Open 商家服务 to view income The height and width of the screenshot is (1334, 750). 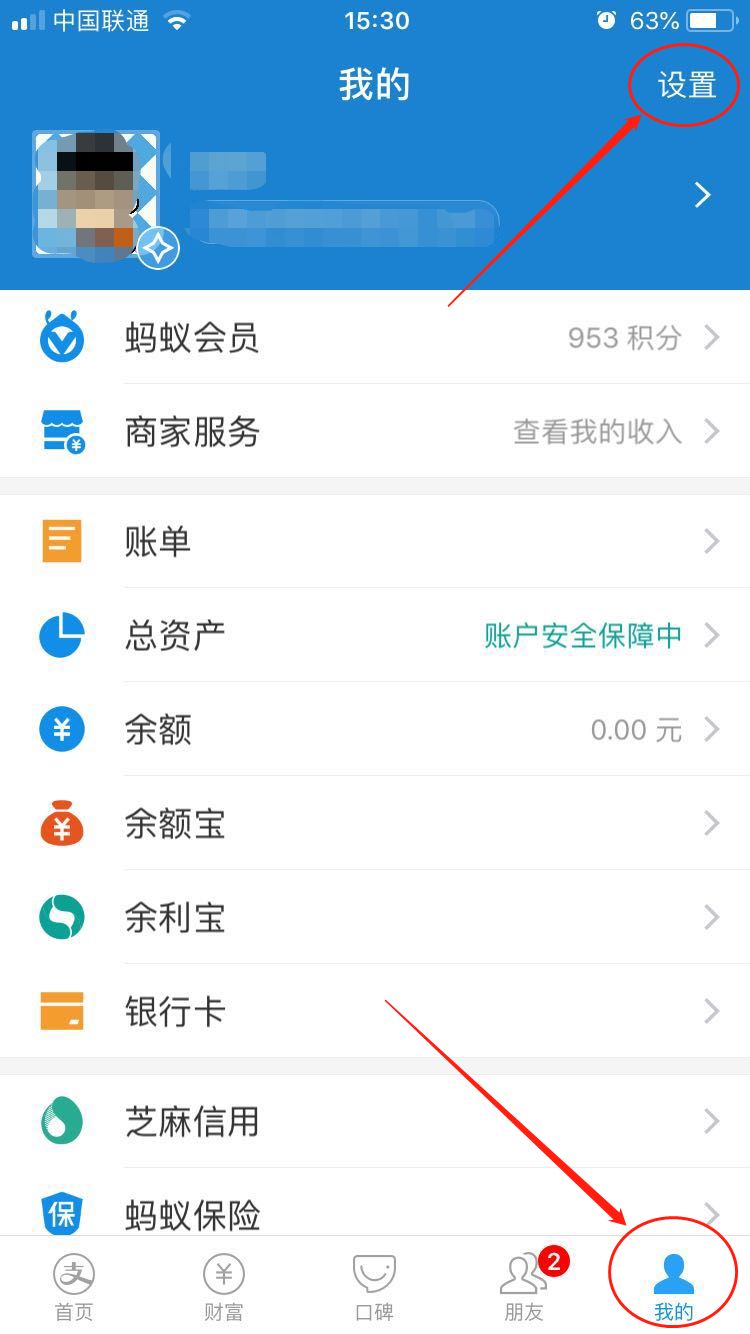pyautogui.click(x=375, y=431)
